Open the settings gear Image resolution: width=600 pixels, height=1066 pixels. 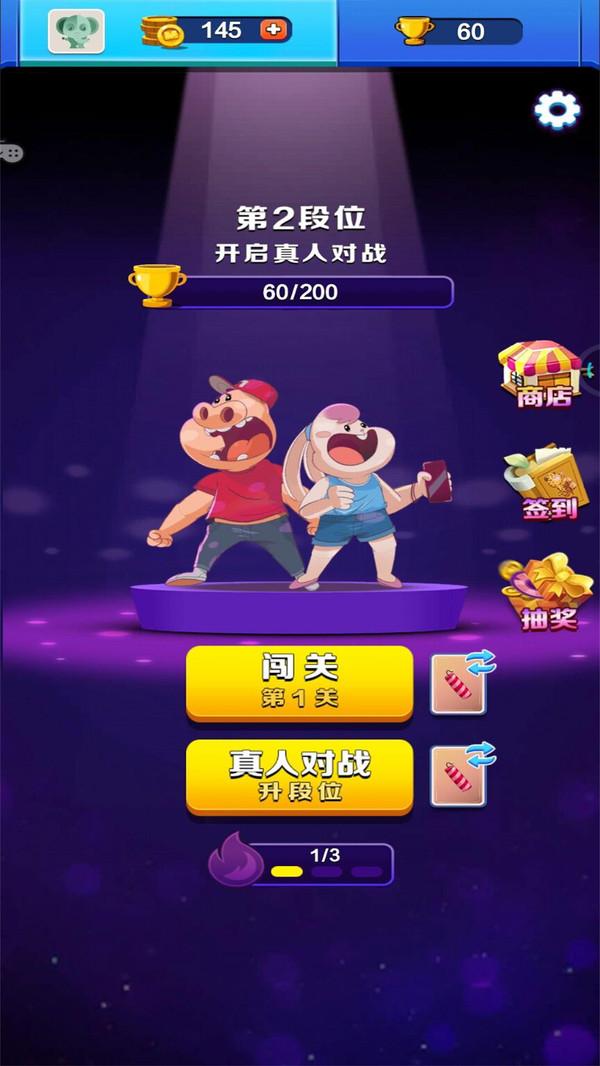557,109
